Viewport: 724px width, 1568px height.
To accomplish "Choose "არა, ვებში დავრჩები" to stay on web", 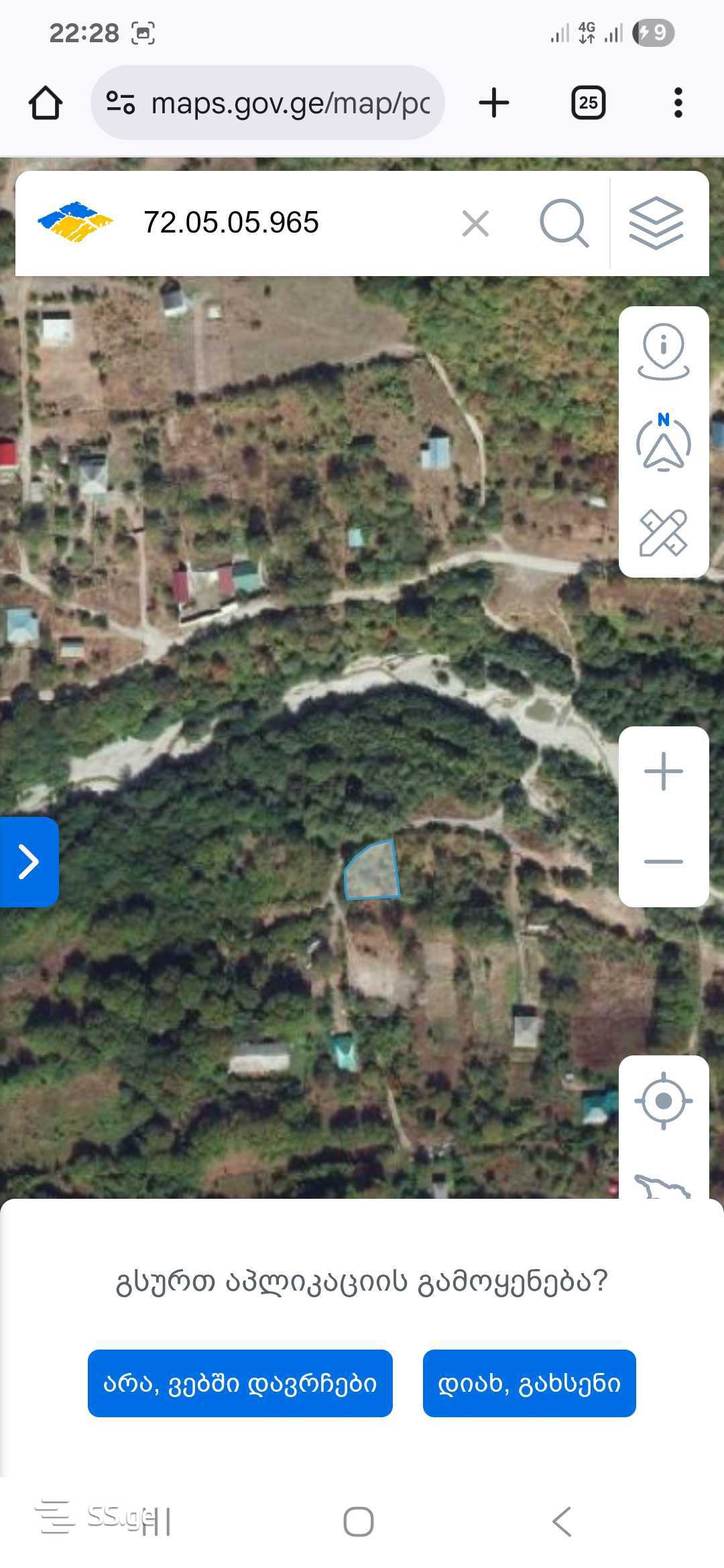I will point(240,1383).
